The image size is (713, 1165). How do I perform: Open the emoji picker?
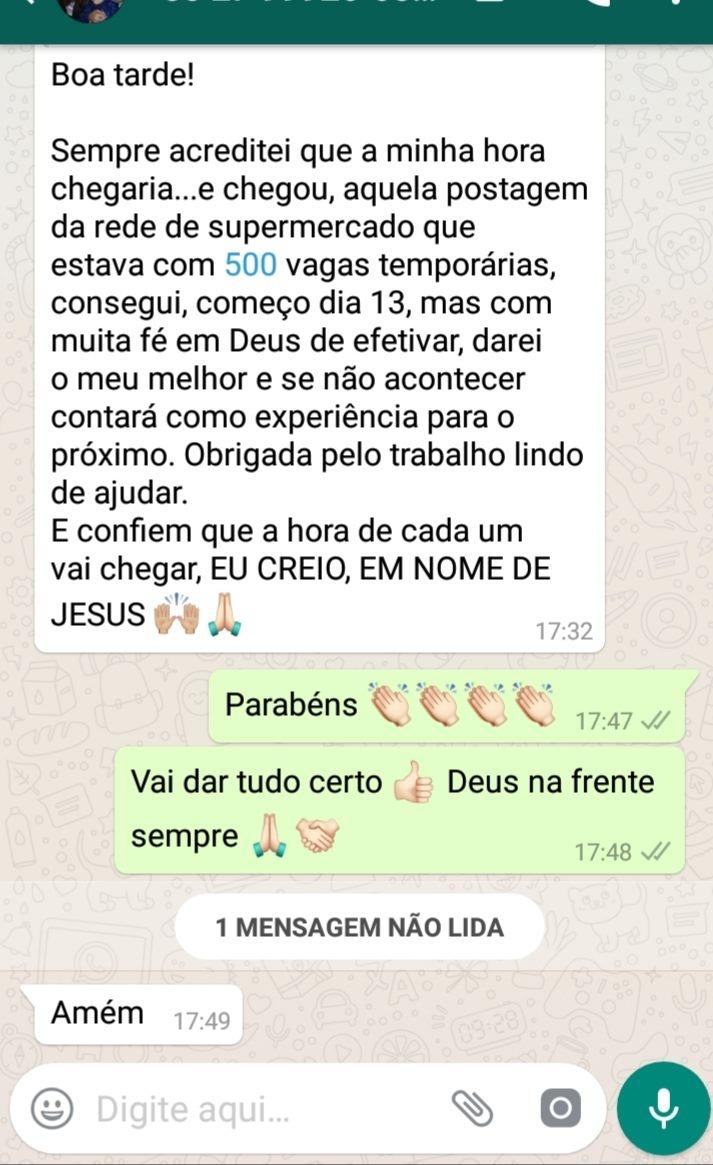tap(52, 1108)
